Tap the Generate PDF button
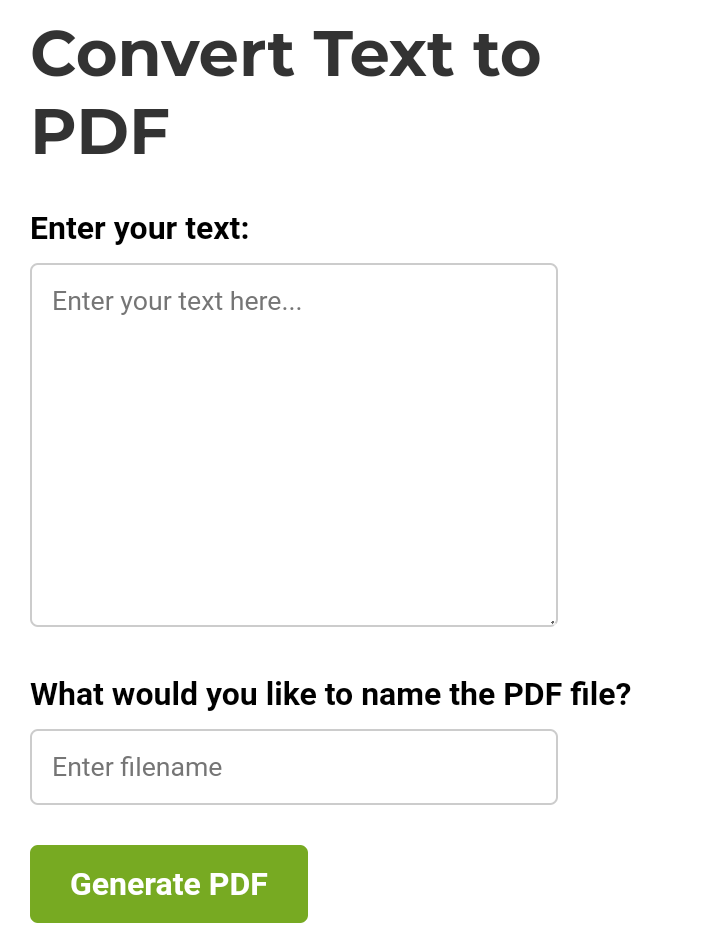Image resolution: width=719 pixels, height=950 pixels. tap(169, 884)
